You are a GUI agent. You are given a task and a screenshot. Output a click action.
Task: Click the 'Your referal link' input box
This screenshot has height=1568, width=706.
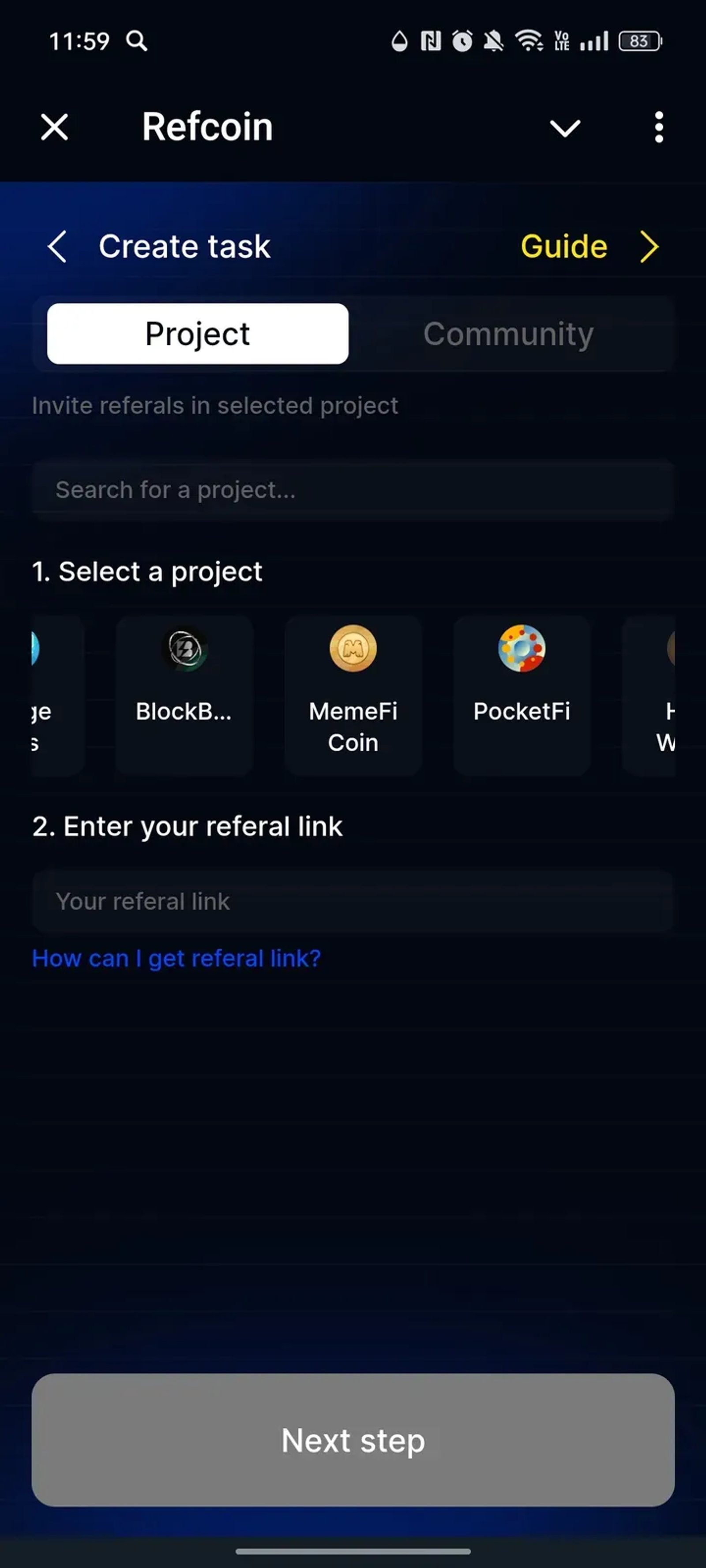pos(353,901)
